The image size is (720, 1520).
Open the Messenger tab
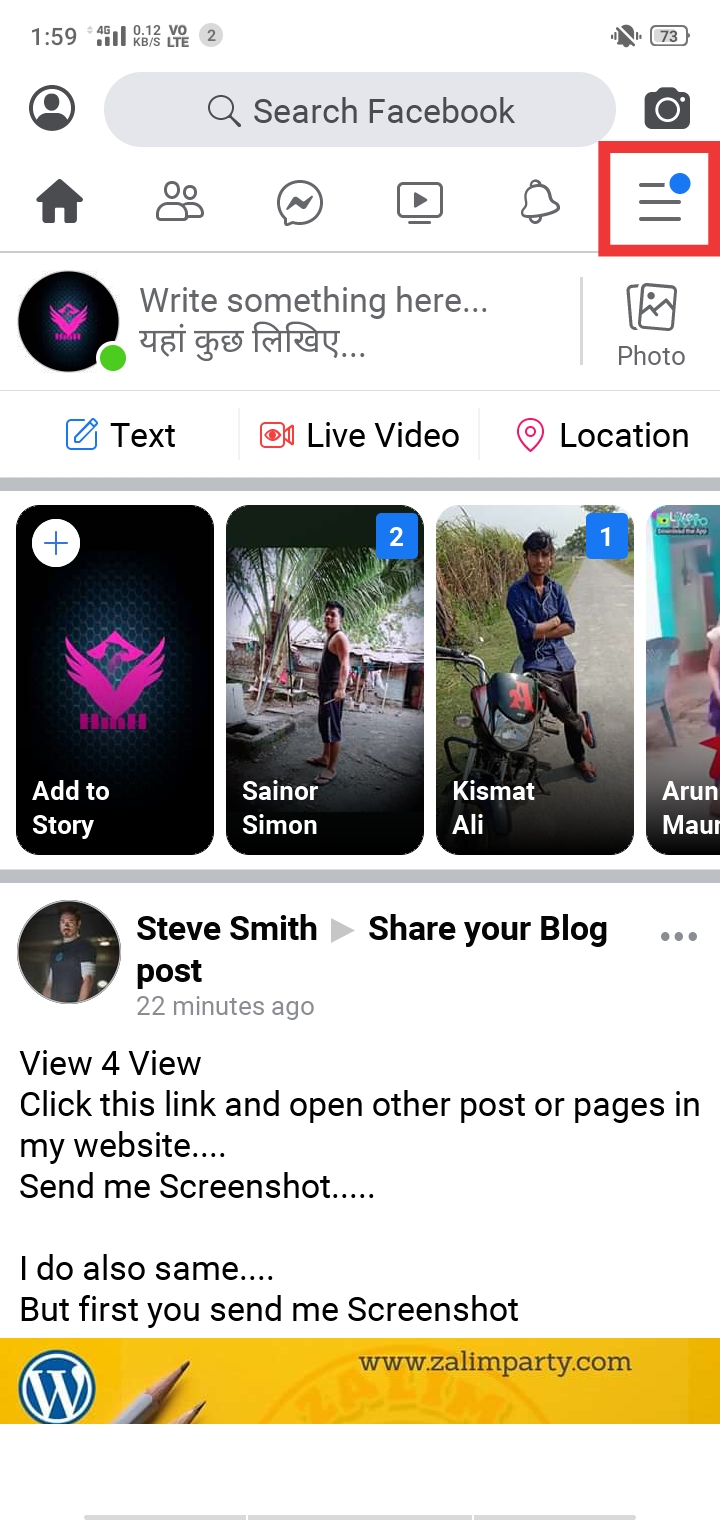300,203
